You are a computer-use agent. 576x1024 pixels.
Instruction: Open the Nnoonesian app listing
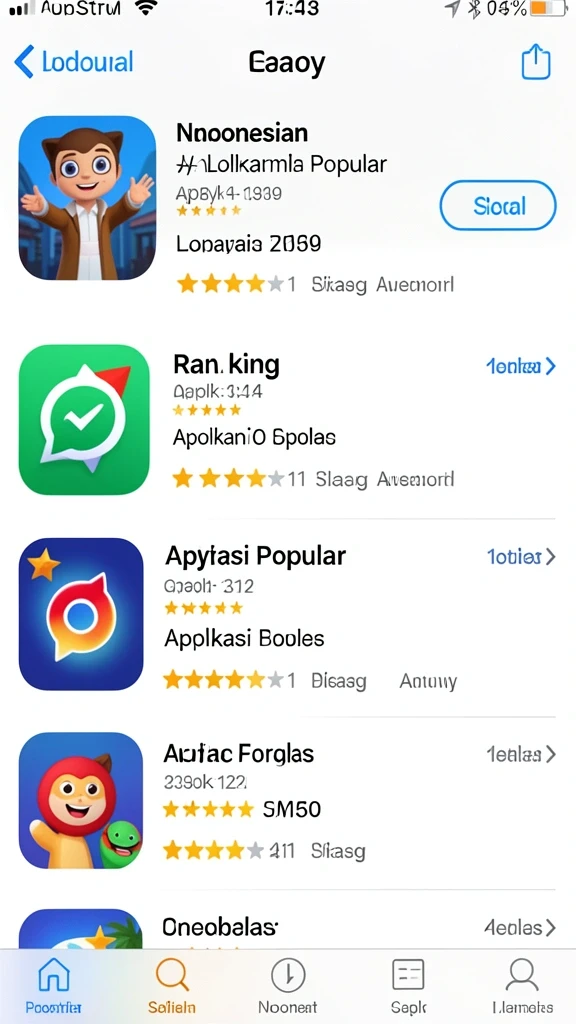point(287,206)
